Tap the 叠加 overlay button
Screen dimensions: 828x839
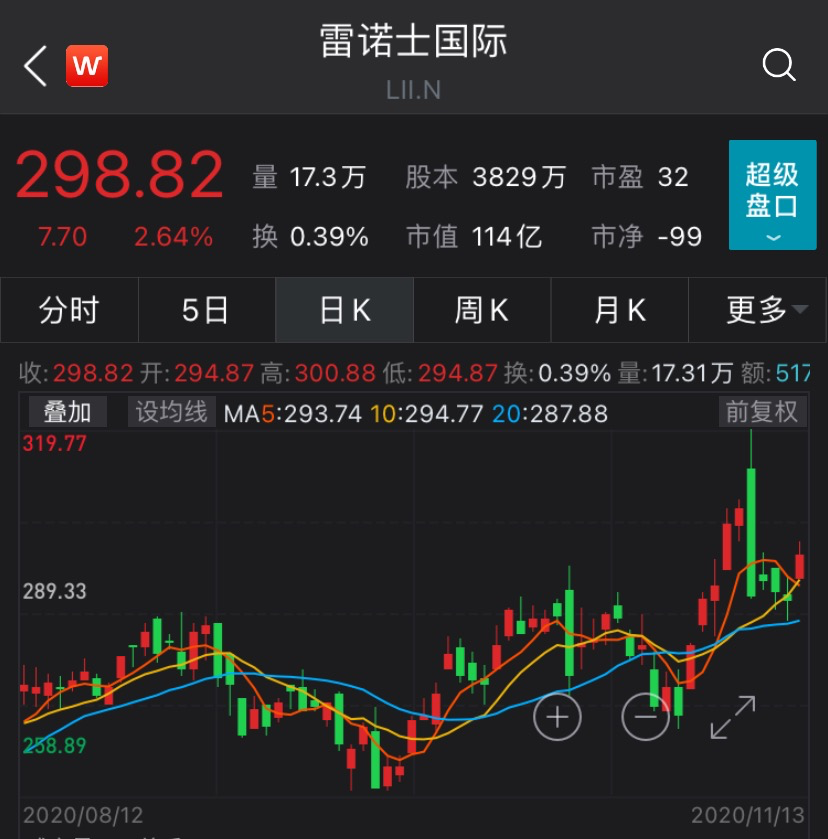tap(67, 412)
